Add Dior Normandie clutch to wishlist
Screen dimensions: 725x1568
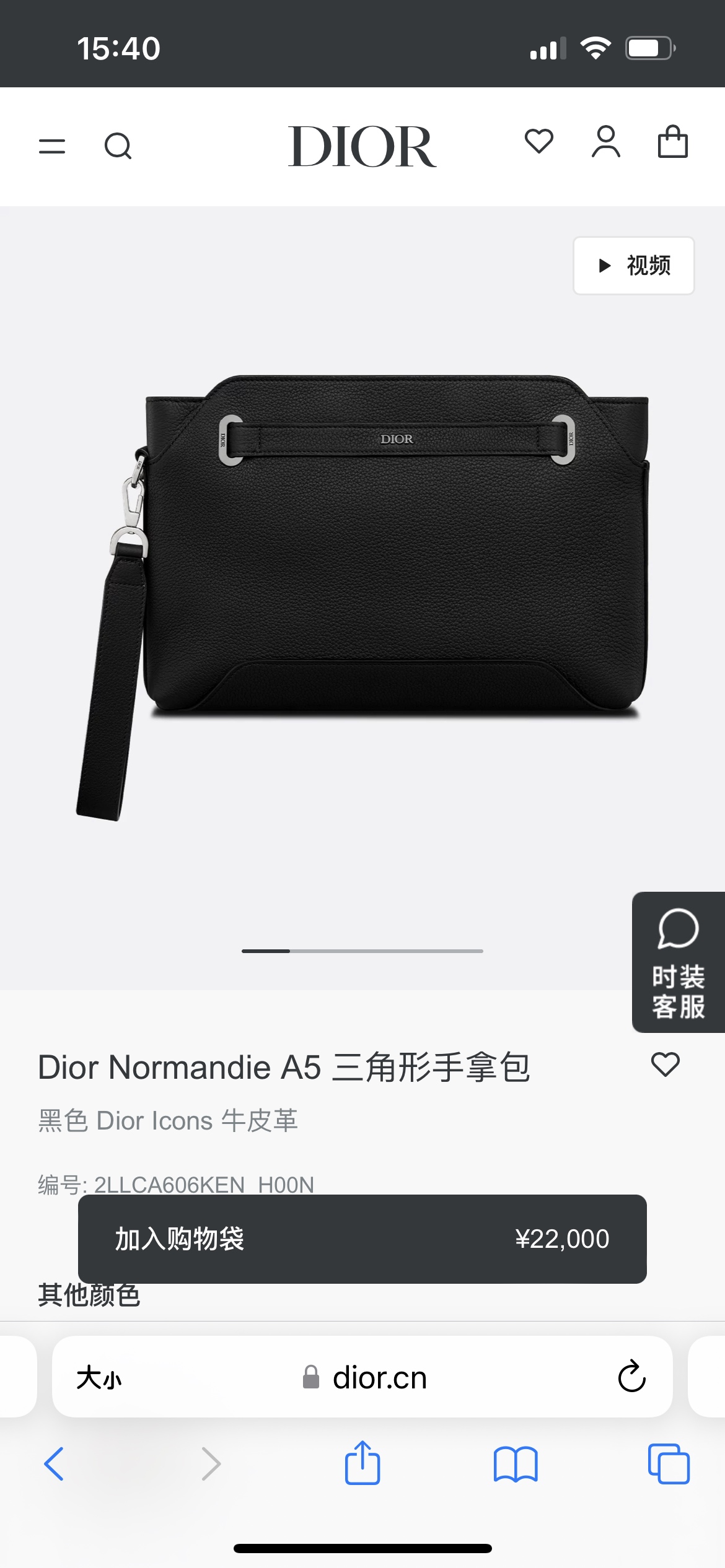tap(665, 1065)
